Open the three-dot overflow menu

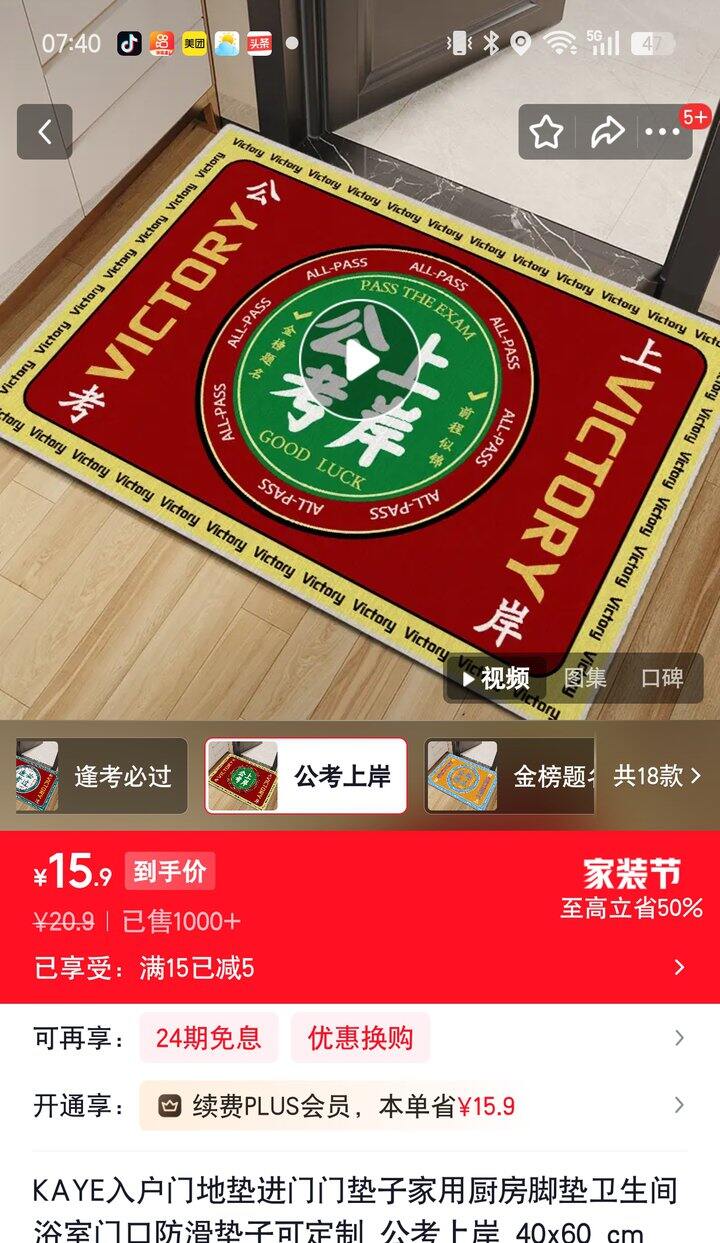point(663,132)
